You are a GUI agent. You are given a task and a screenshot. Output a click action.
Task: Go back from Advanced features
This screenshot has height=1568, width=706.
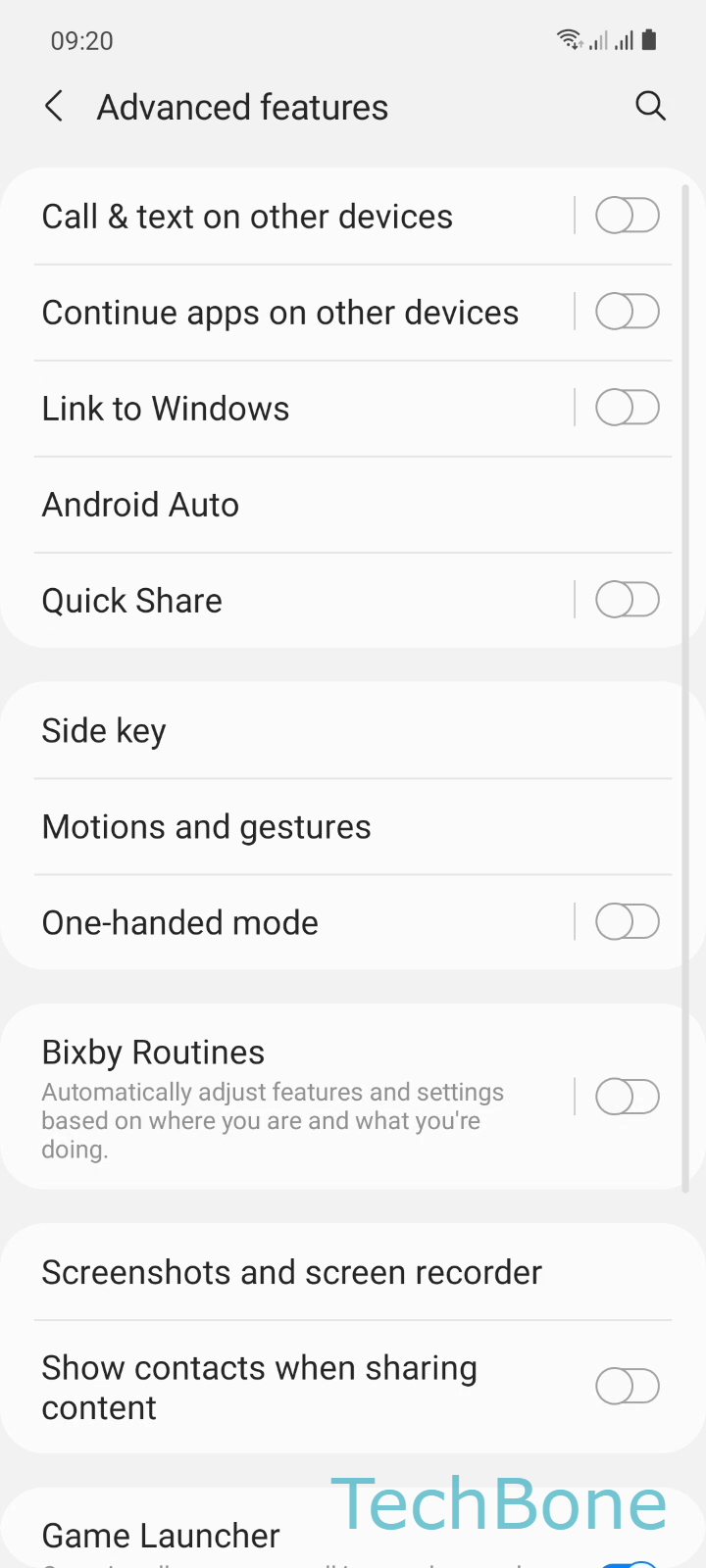(55, 107)
